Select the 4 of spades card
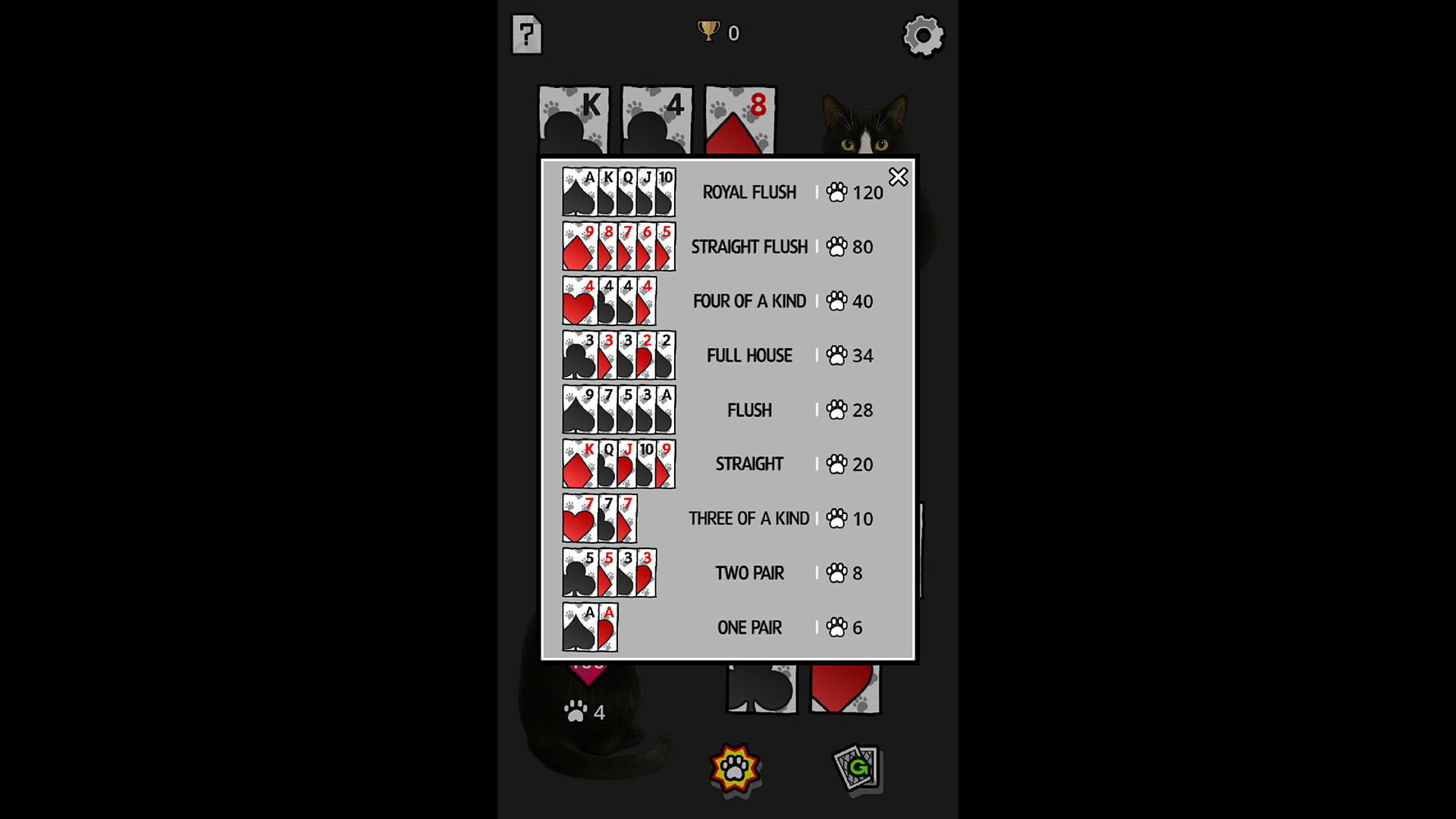 pos(657,120)
